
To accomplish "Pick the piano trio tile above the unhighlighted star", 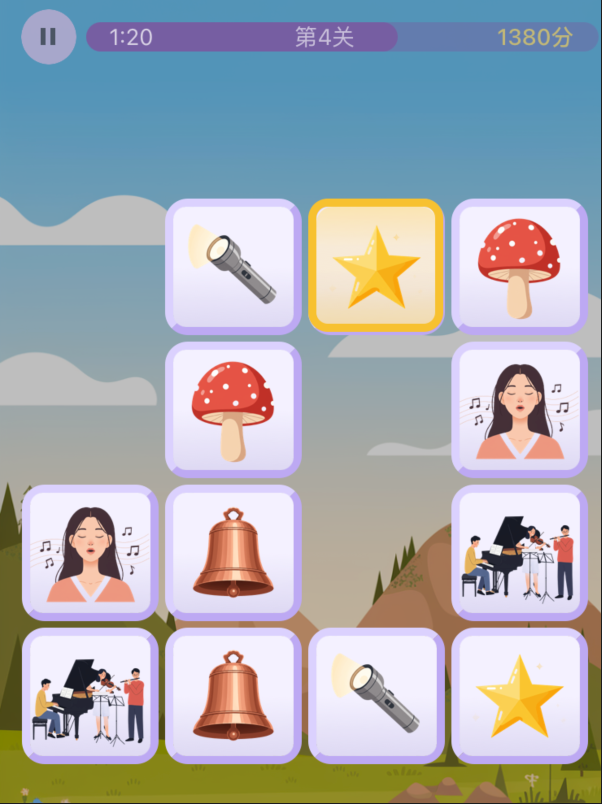I will 518,552.
